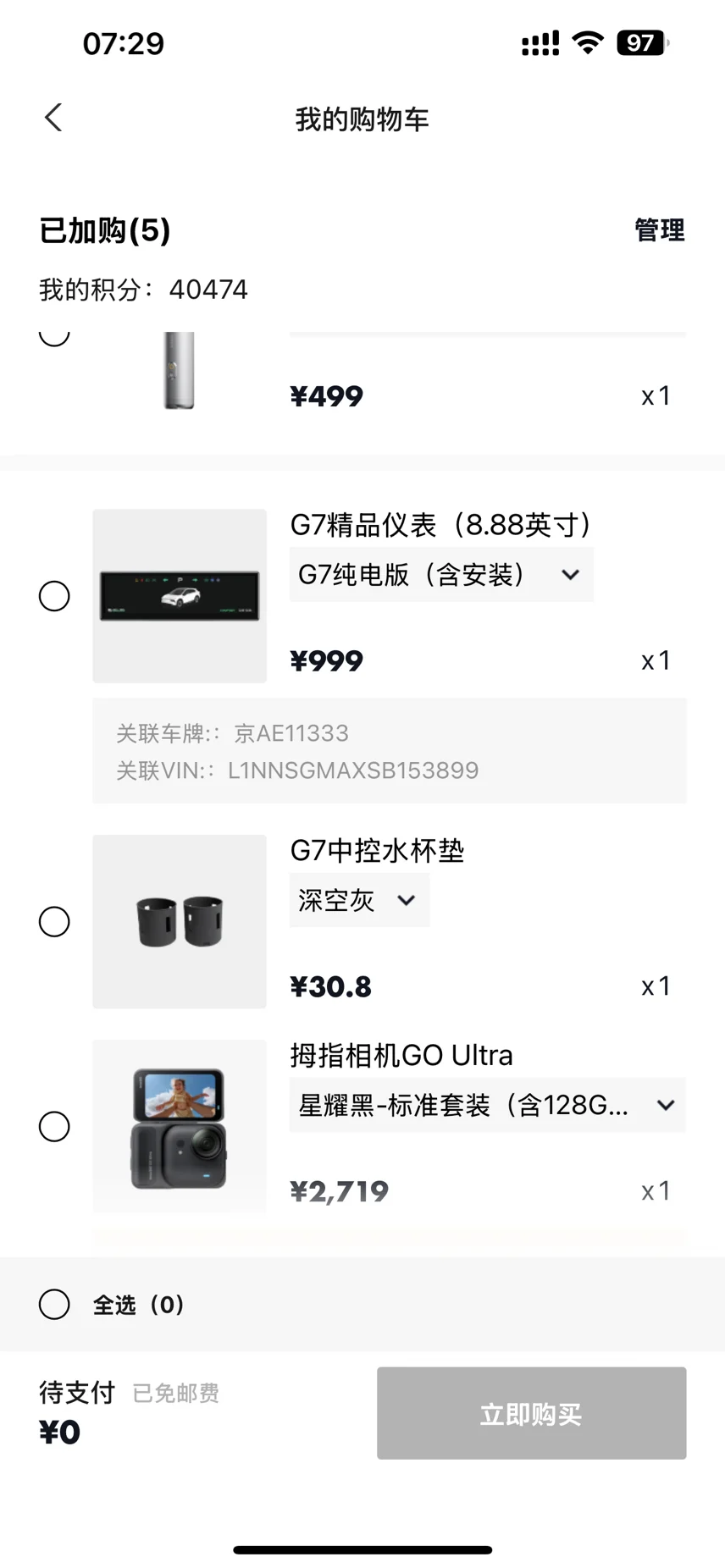Open the G7中控水杯垫 product image
This screenshot has height=1568, width=725.
[x=180, y=921]
